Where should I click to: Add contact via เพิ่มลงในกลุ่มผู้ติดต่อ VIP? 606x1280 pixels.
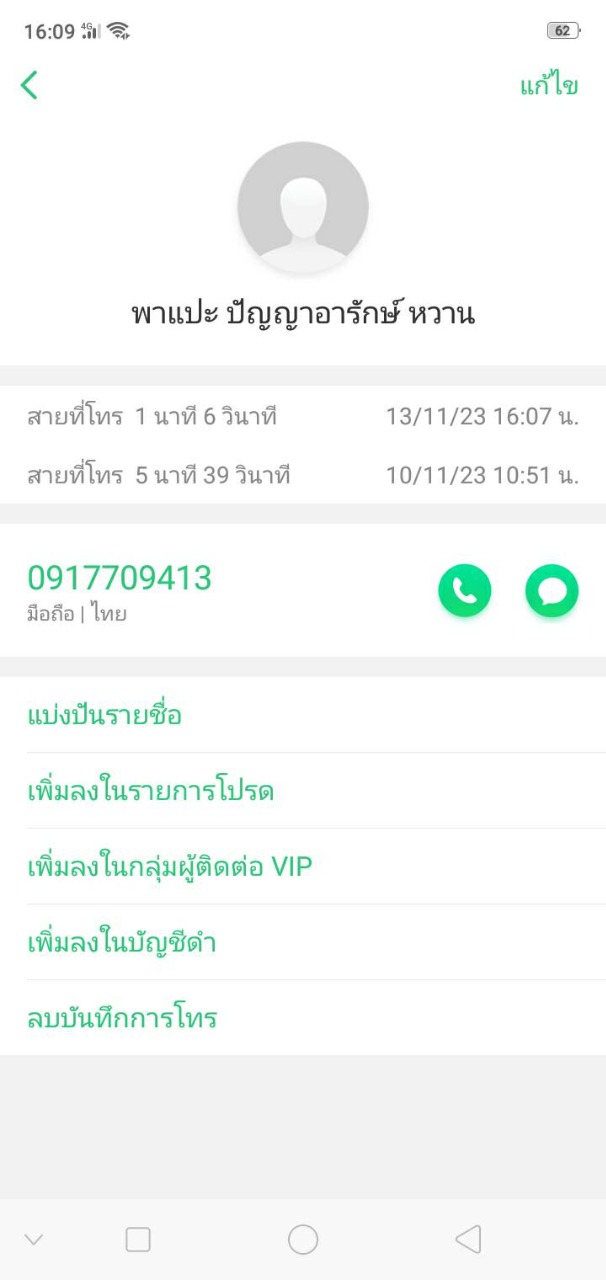(x=170, y=866)
